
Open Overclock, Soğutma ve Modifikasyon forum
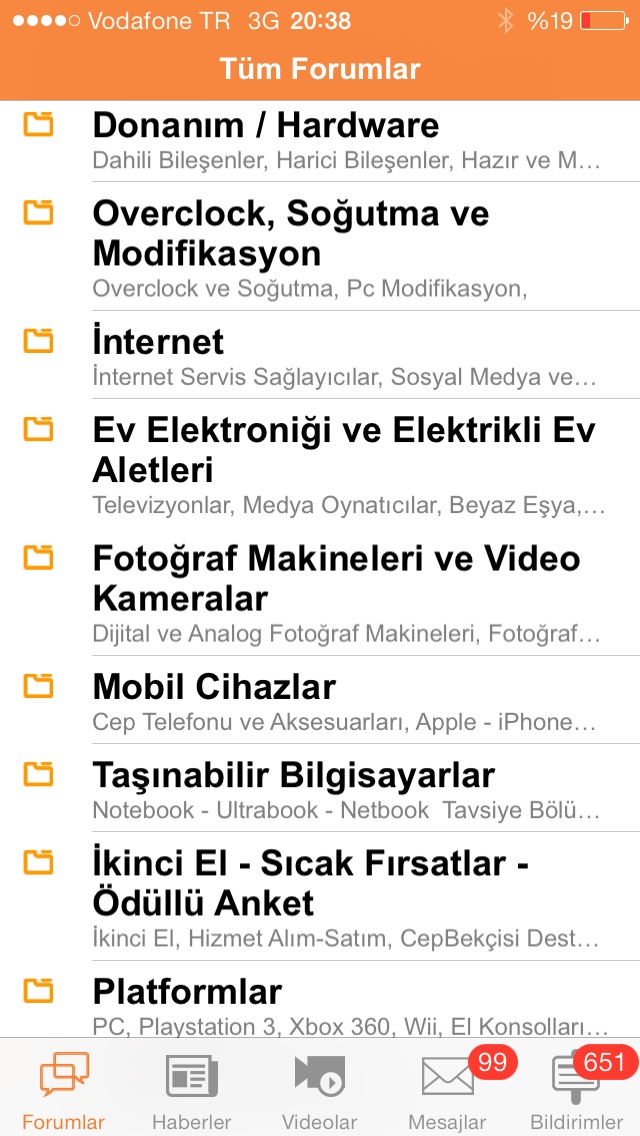[320, 246]
